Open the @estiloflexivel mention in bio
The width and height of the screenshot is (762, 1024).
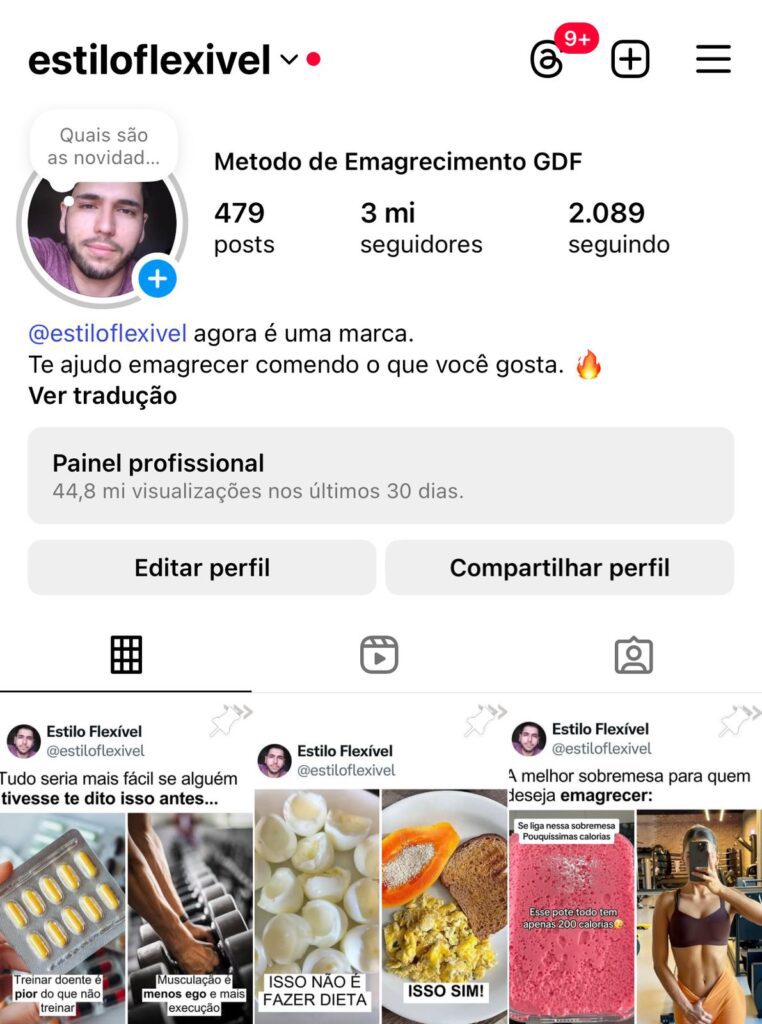point(108,333)
